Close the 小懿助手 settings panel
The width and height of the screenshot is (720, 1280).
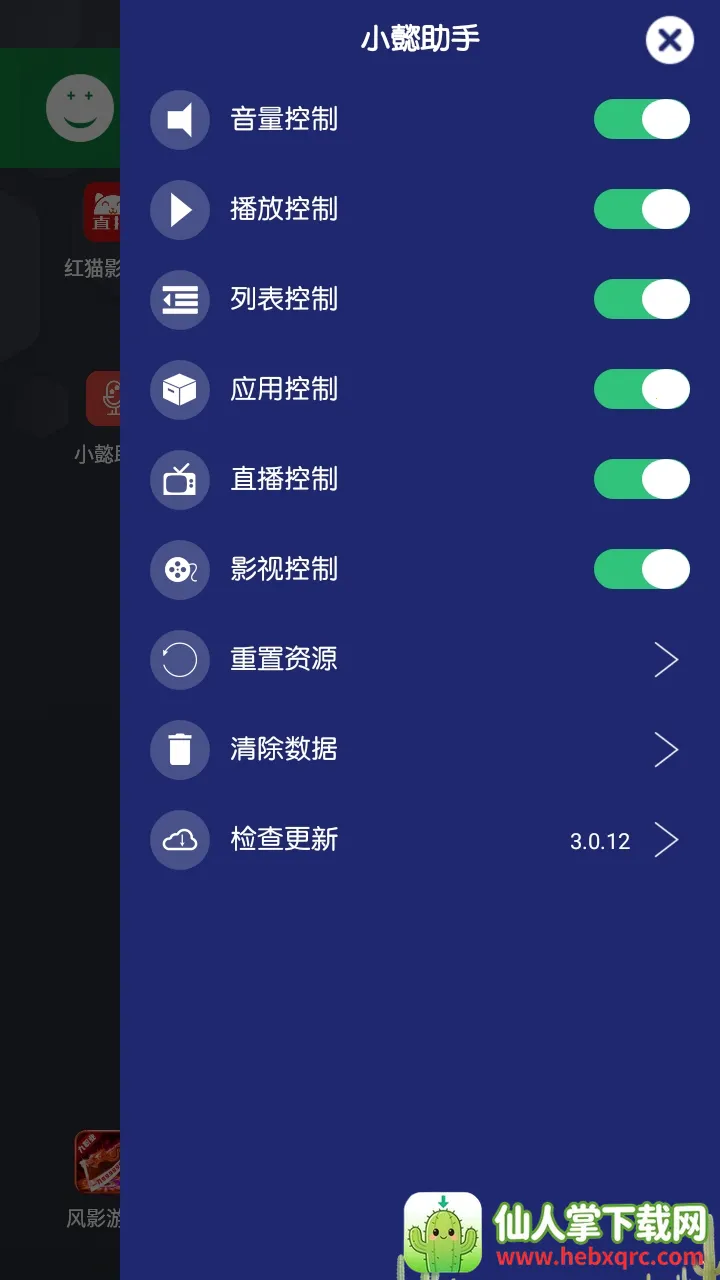point(669,41)
